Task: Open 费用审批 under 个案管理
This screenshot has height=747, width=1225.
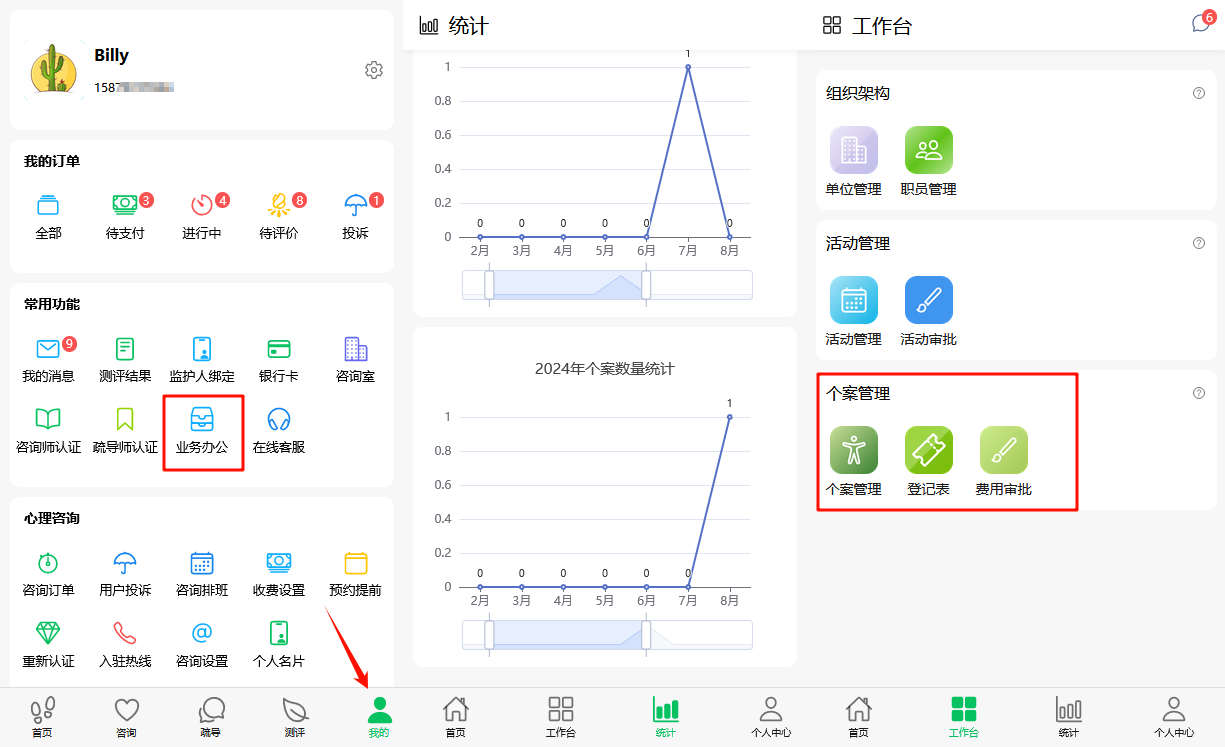Action: [1004, 462]
